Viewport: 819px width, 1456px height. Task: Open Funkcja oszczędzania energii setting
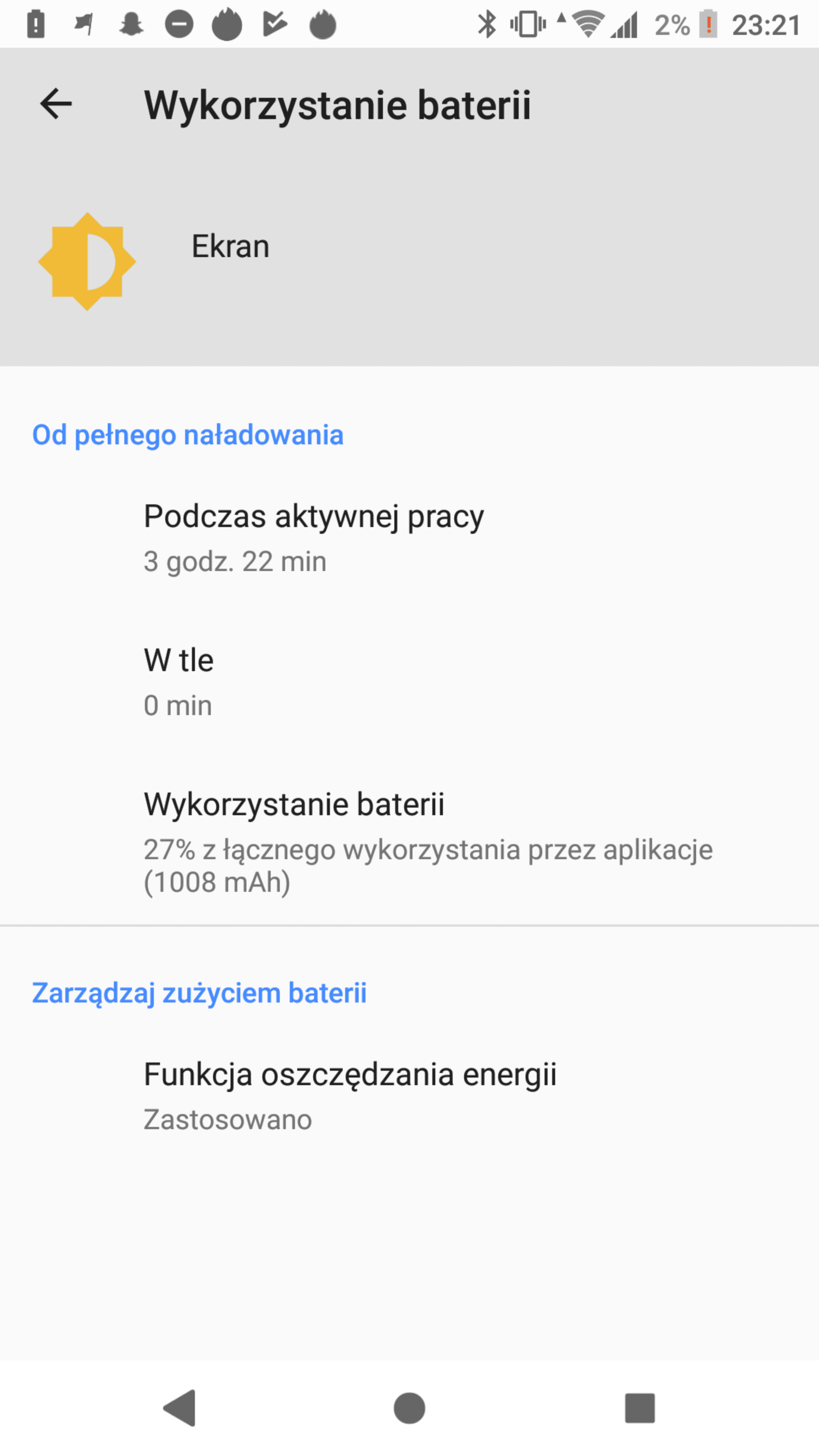click(409, 1096)
